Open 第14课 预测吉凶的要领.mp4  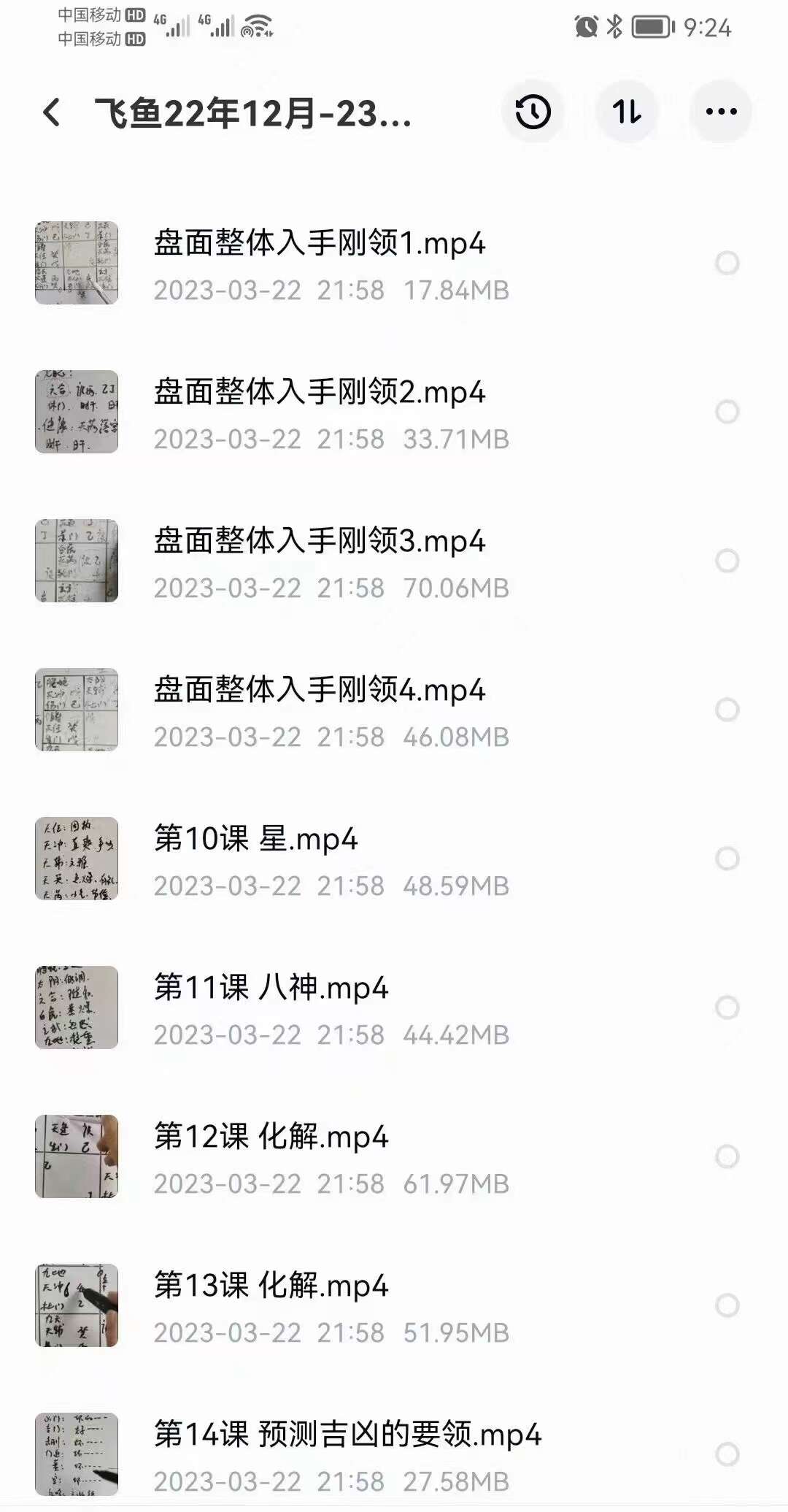pos(347,1435)
